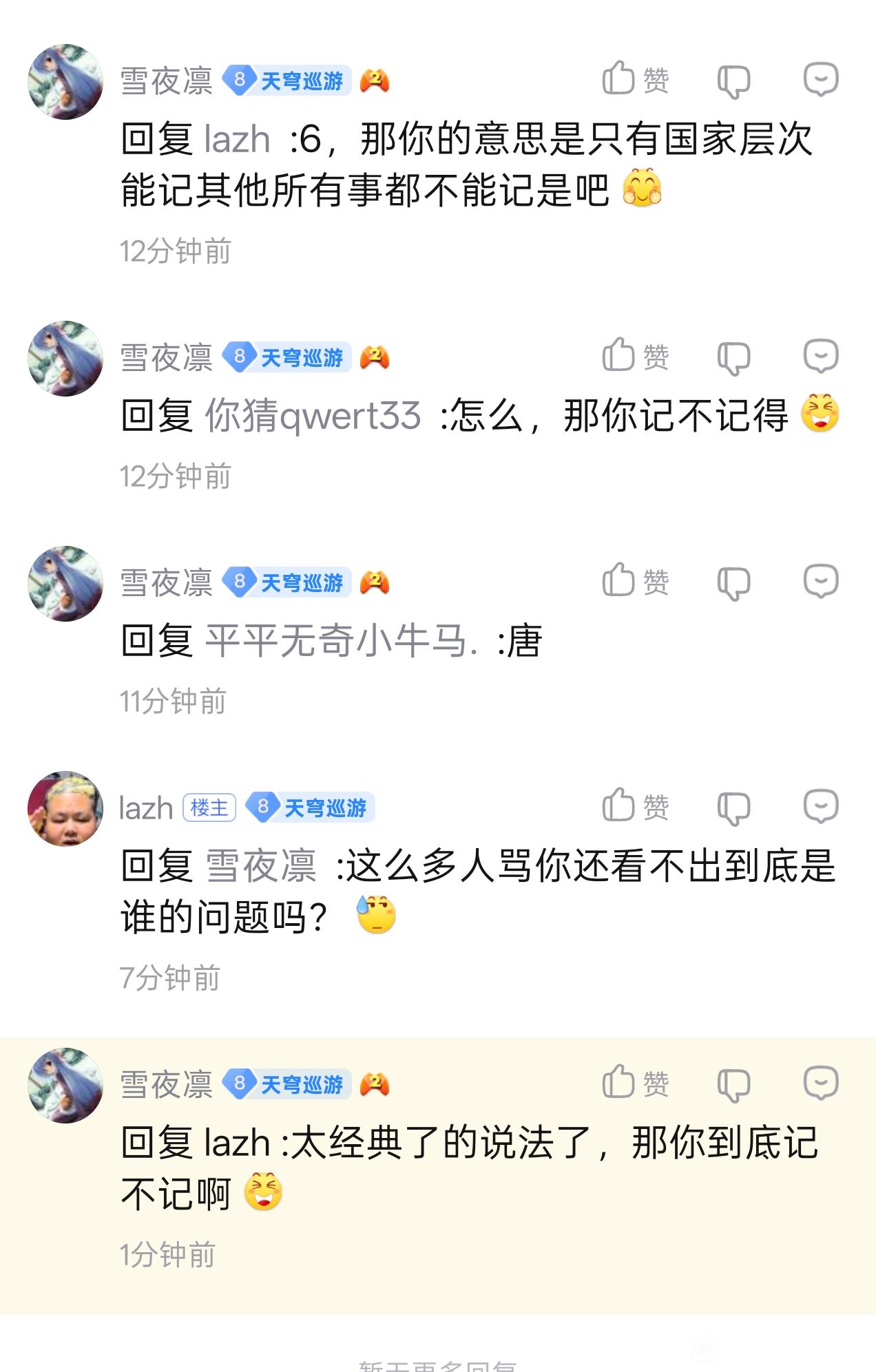Screen dimensions: 876x1372
Task: Dislike the reply starting with 回复 lazh :6
Action: pyautogui.click(x=733, y=81)
